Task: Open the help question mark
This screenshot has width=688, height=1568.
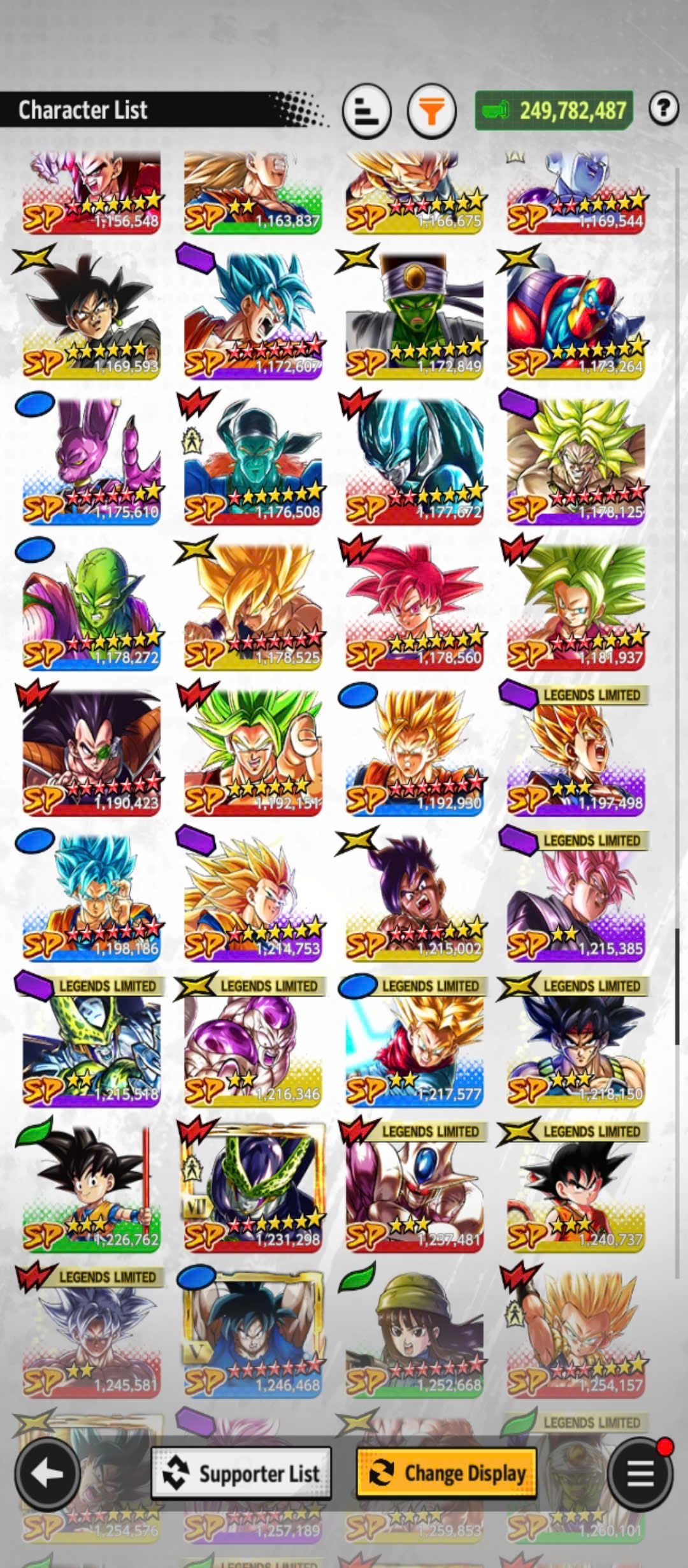Action: coord(663,109)
